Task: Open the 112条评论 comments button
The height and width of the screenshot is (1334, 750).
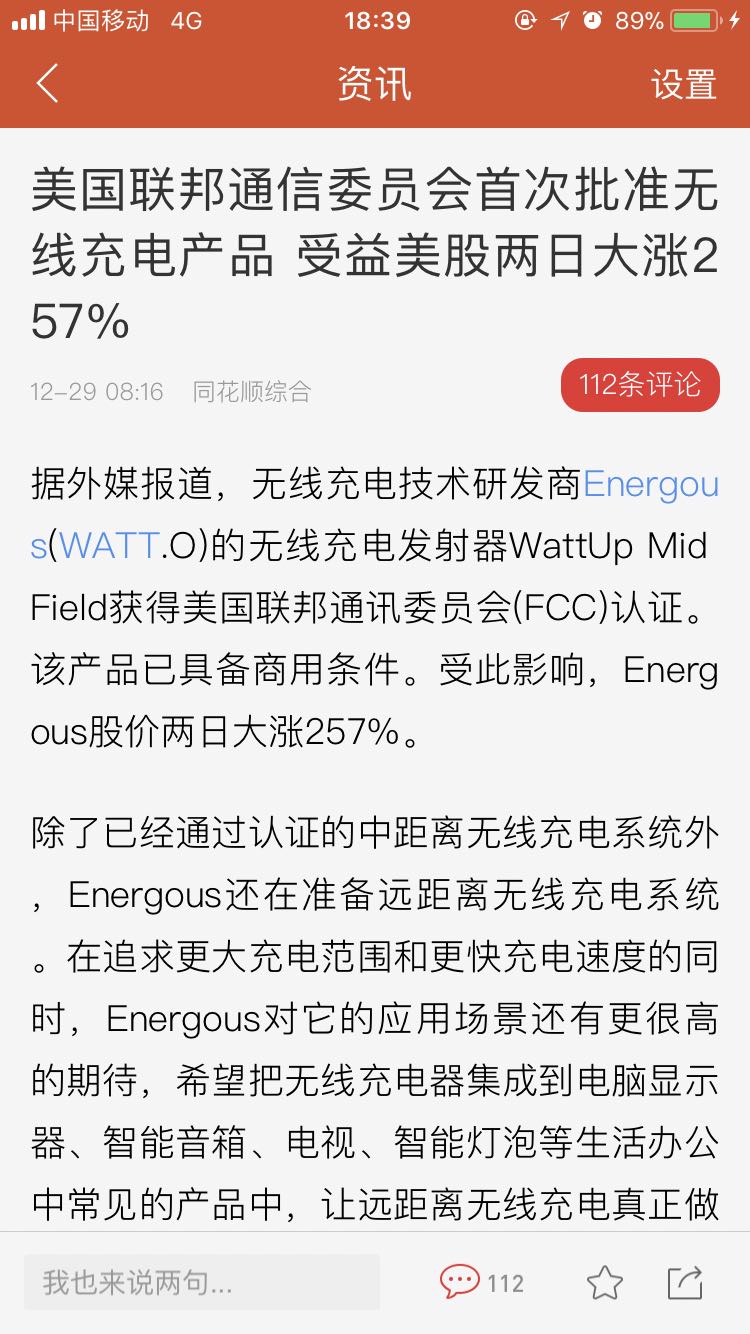Action: tap(640, 385)
